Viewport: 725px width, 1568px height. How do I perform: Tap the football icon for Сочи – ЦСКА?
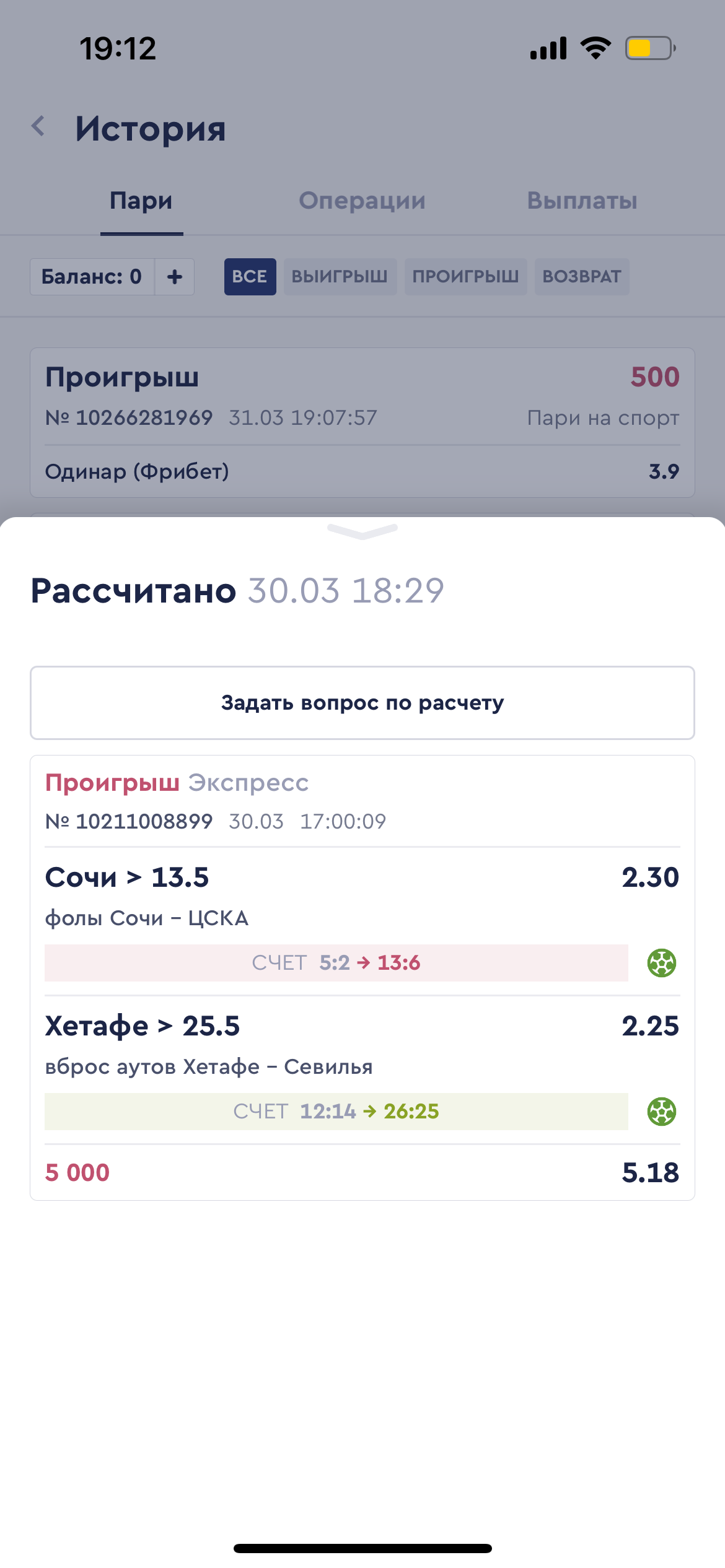coord(661,963)
